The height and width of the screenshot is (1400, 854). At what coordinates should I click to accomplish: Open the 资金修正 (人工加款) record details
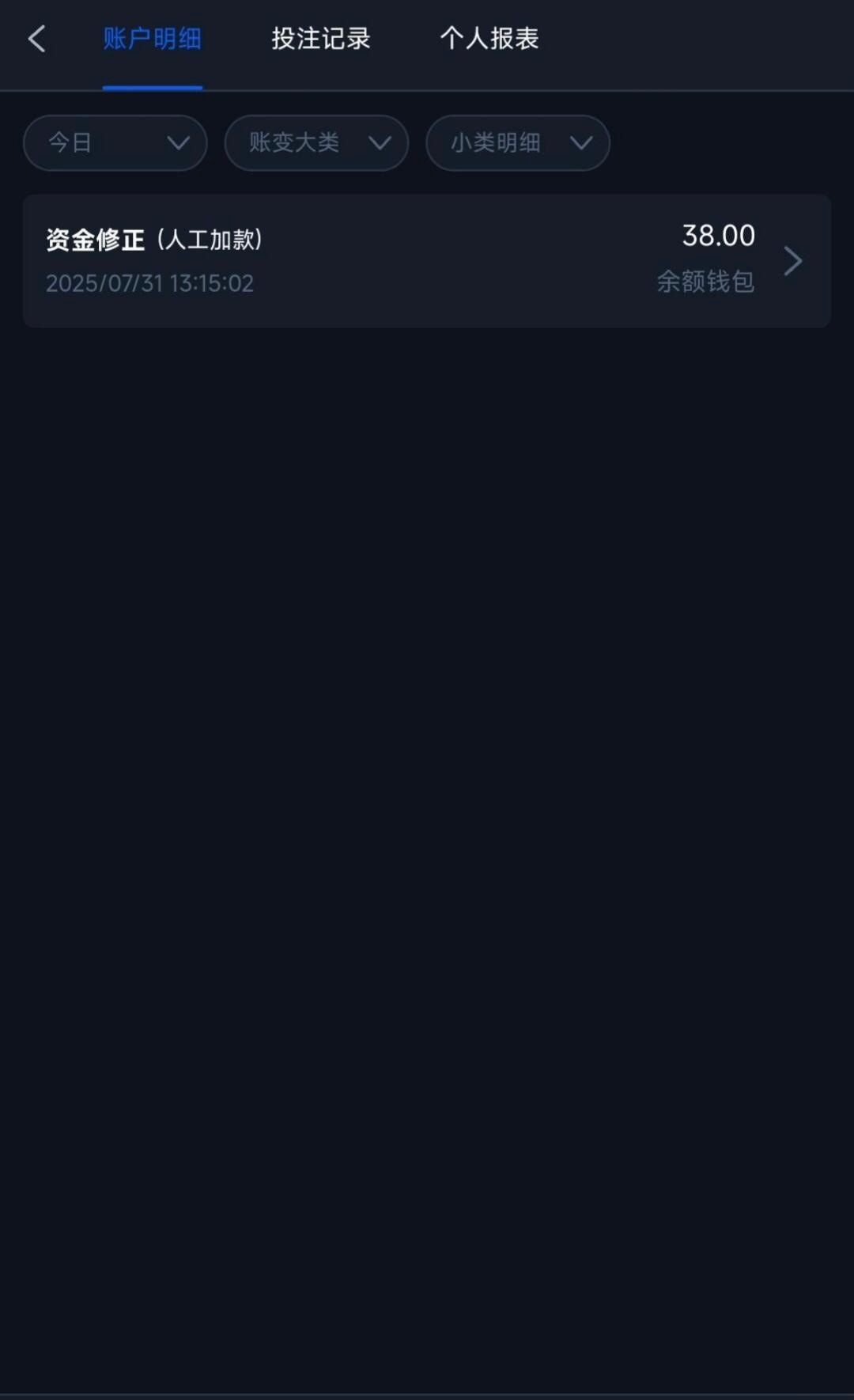point(427,261)
